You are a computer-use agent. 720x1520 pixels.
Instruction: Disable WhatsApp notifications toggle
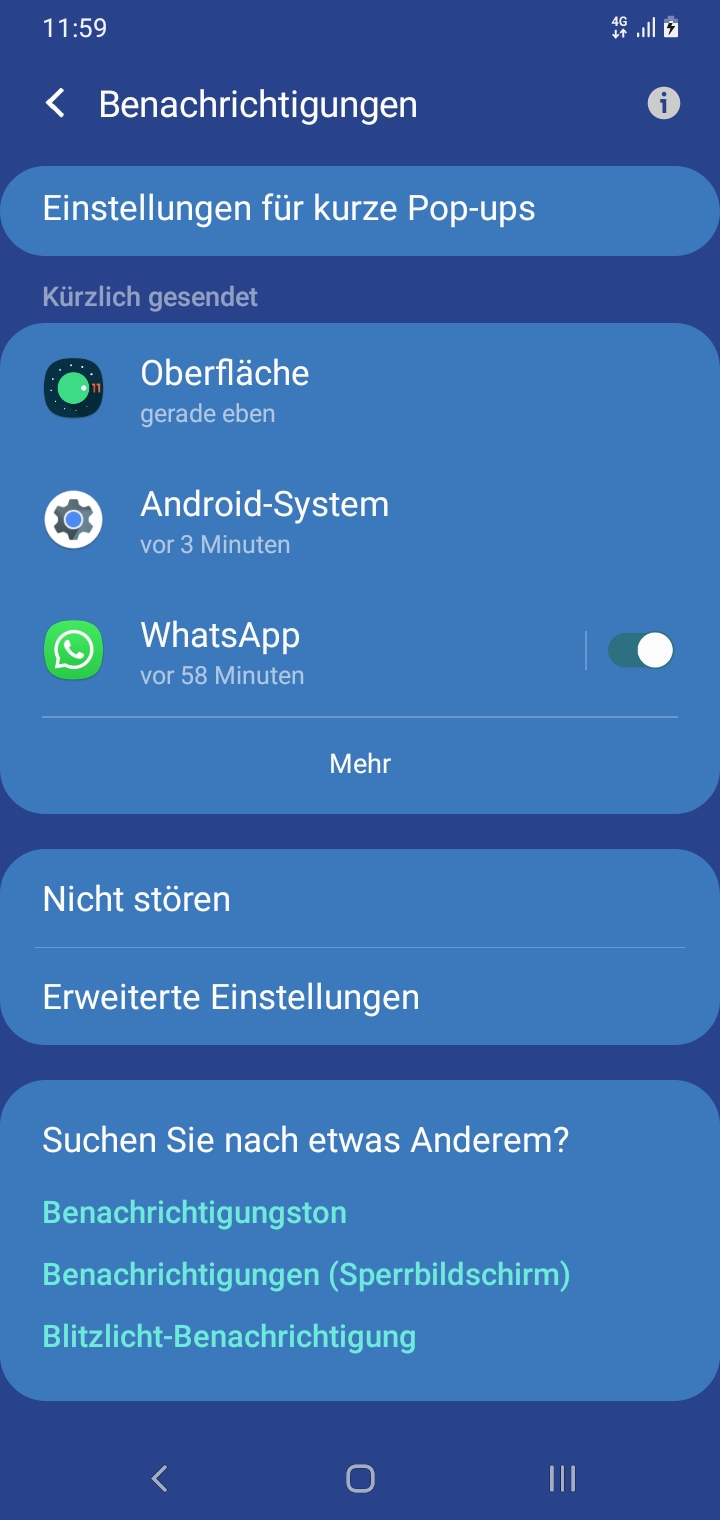coord(640,651)
